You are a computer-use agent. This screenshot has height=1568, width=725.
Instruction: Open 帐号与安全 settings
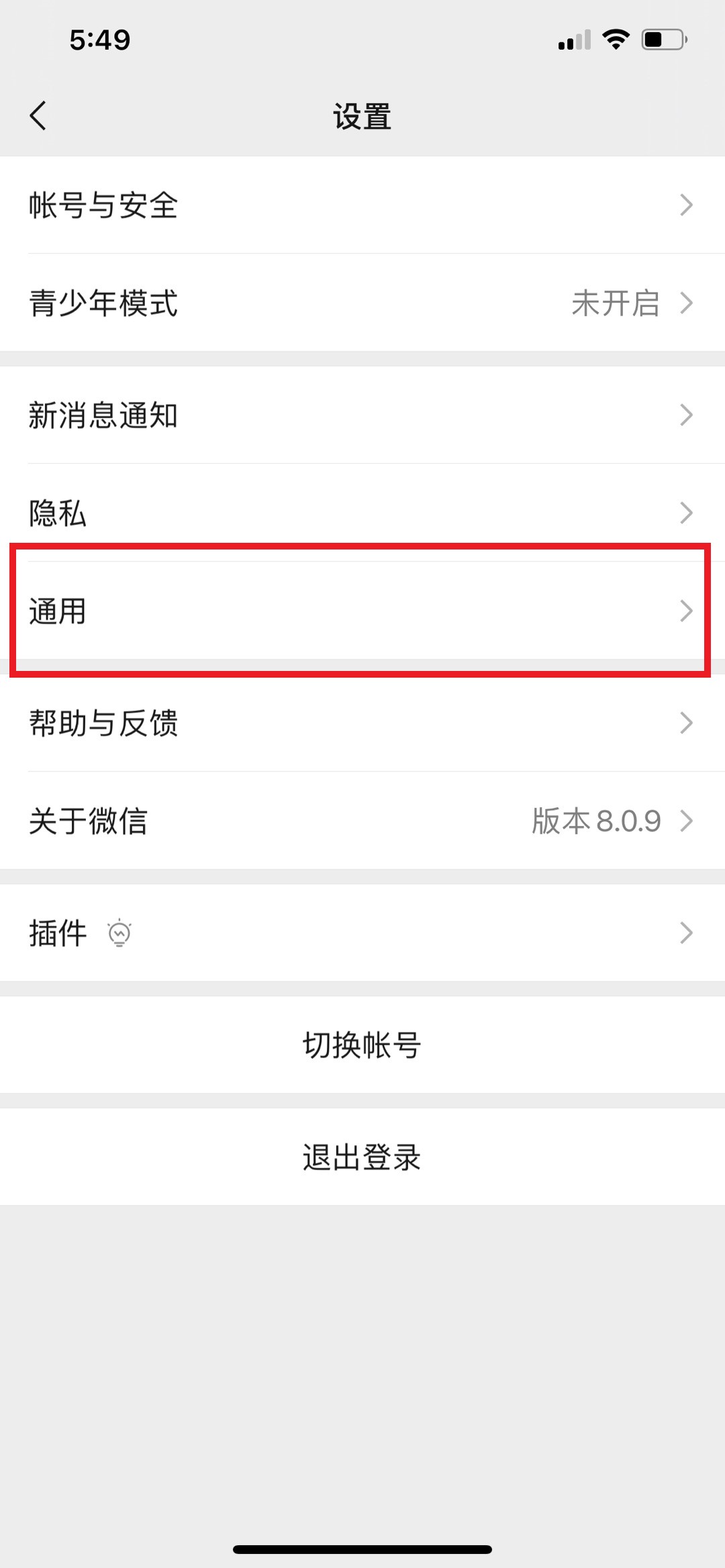tap(362, 205)
